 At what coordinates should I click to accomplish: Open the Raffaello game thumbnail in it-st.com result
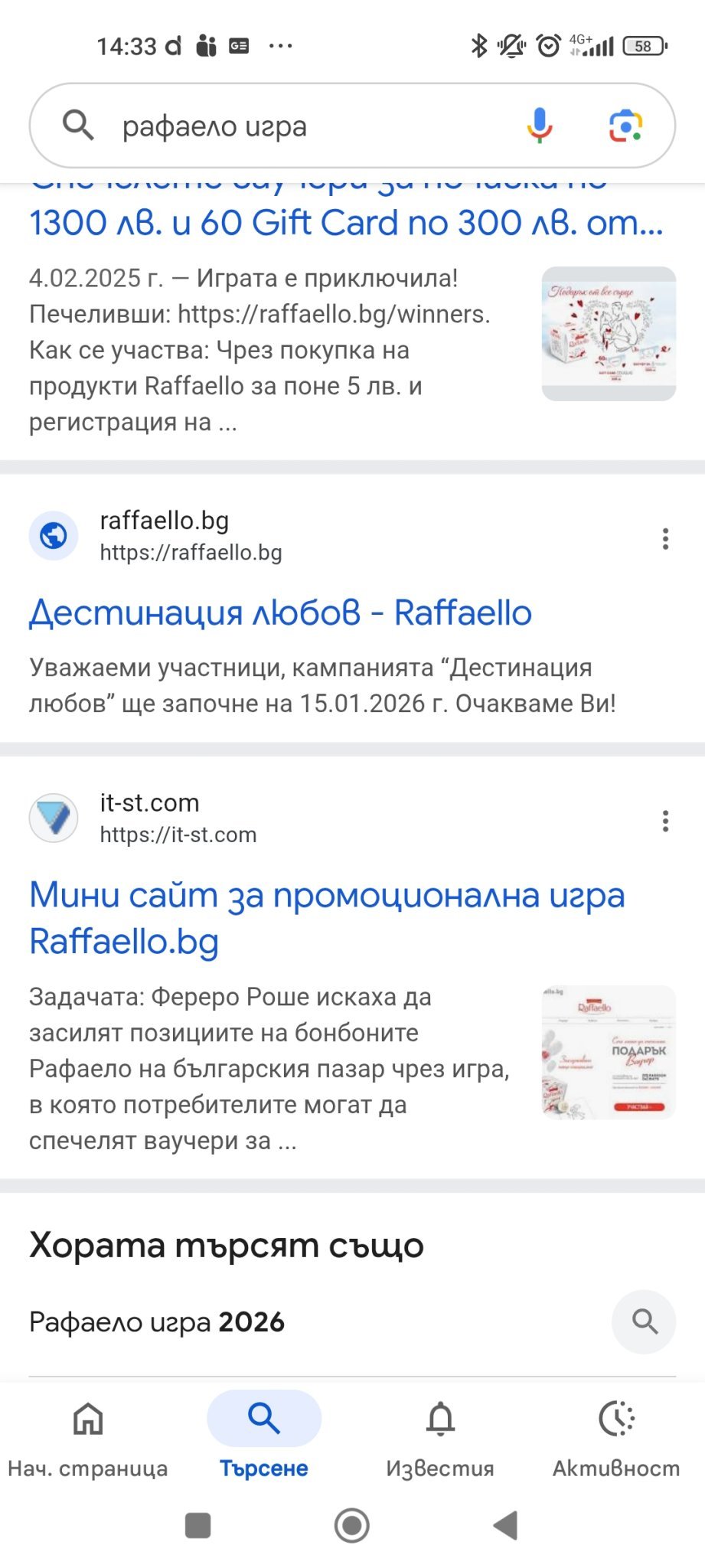[609, 1053]
